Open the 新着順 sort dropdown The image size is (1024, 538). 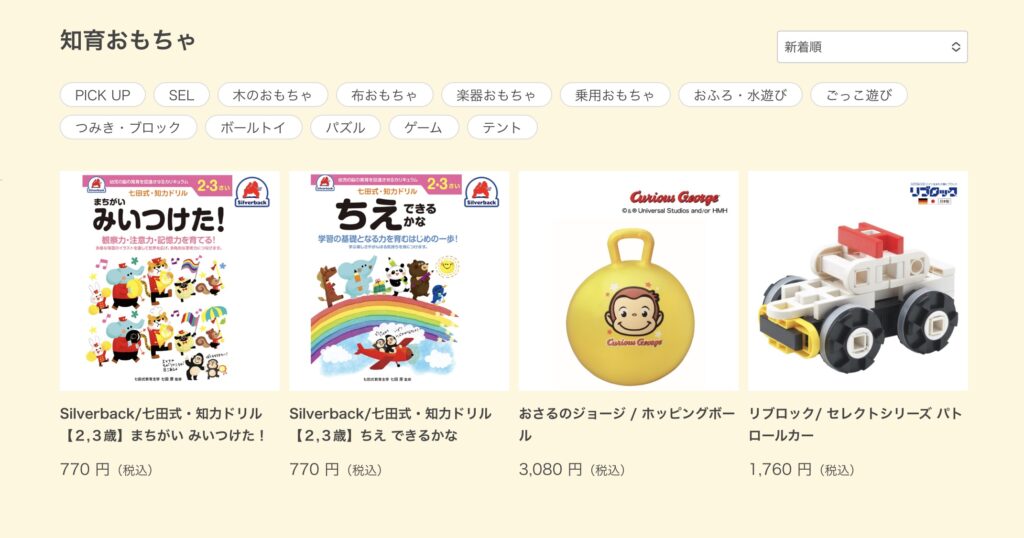coord(871,47)
